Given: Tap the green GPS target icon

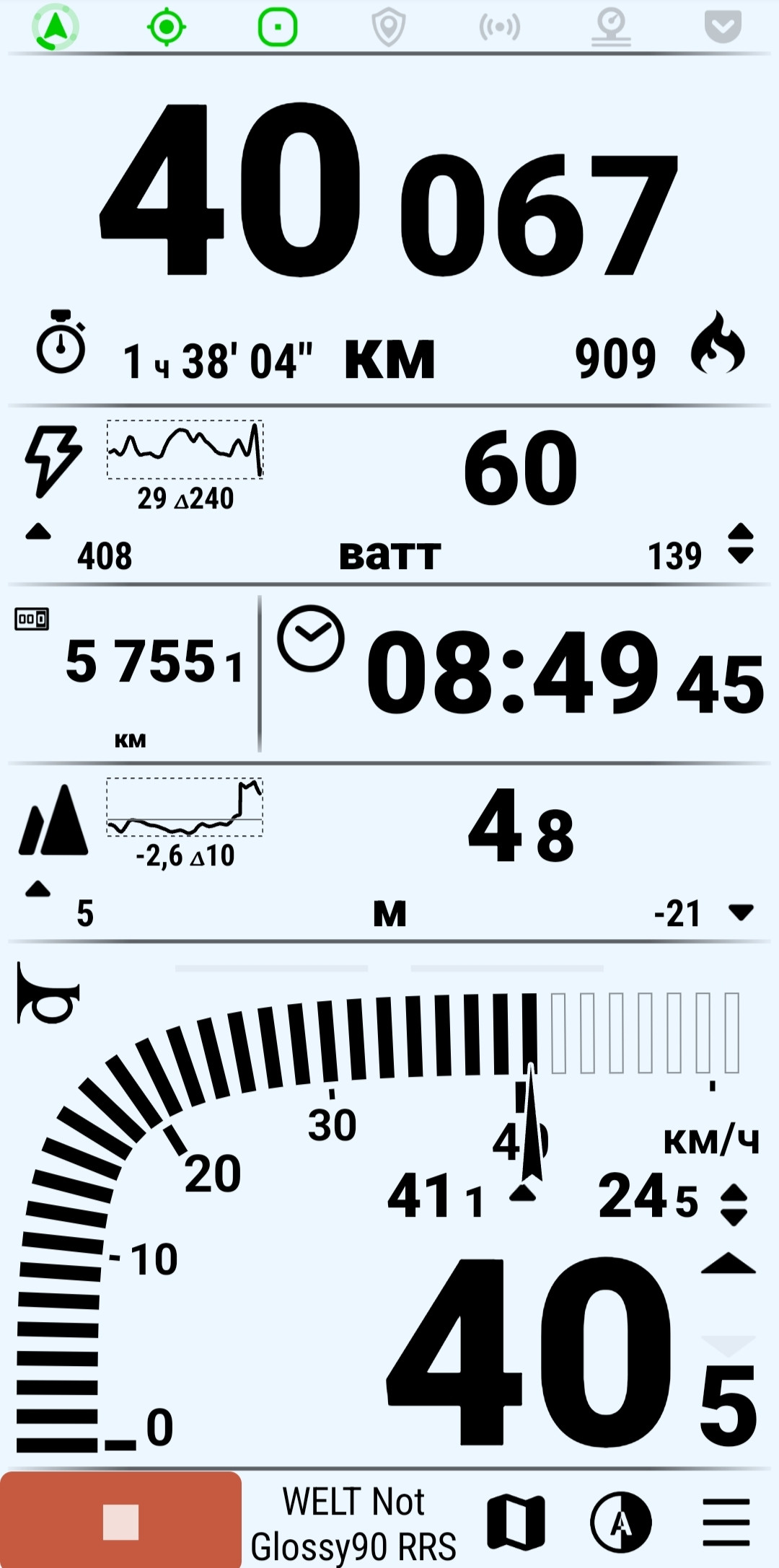Looking at the screenshot, I should point(167,28).
